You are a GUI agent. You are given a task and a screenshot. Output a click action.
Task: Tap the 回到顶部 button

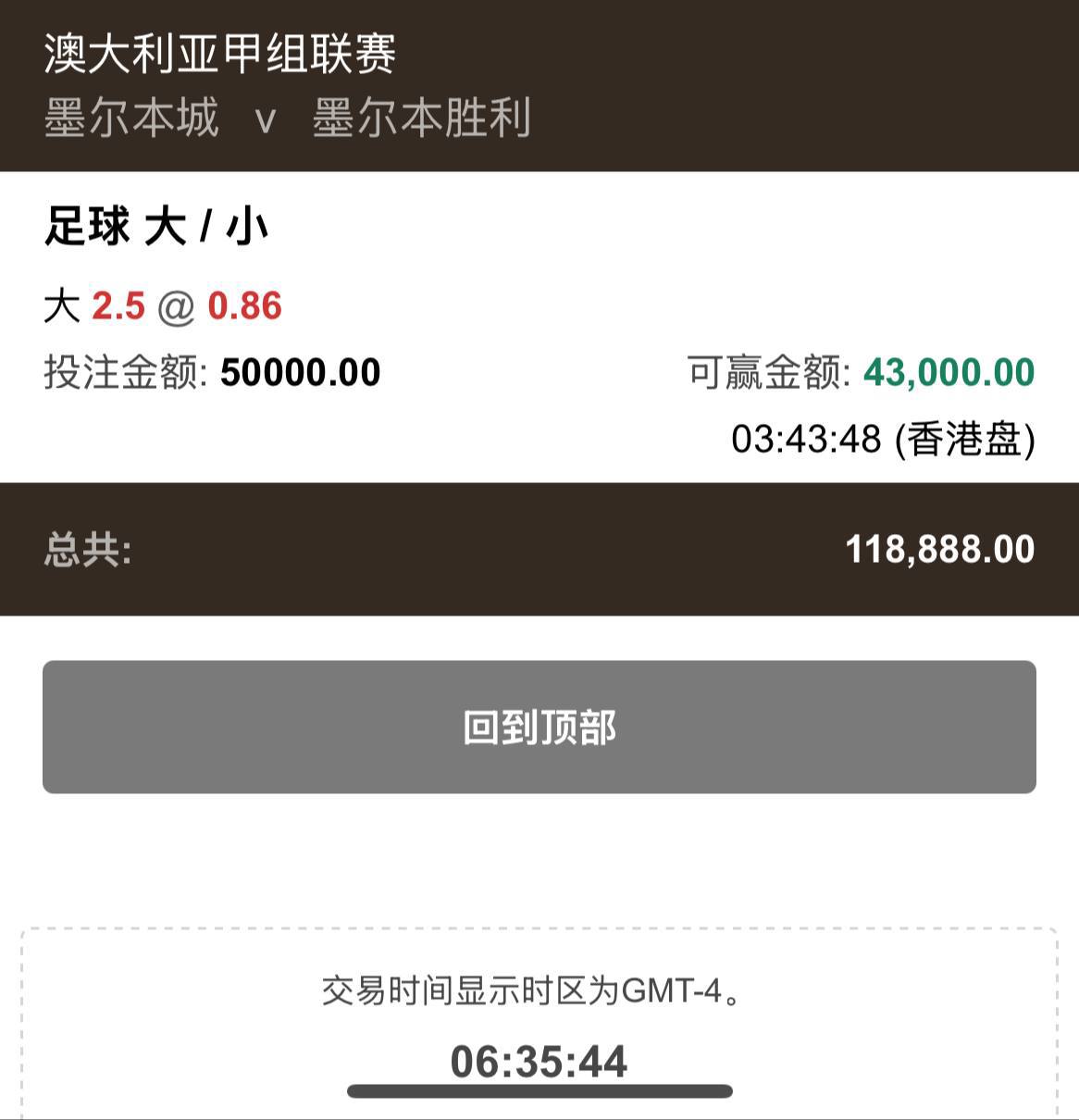539,727
